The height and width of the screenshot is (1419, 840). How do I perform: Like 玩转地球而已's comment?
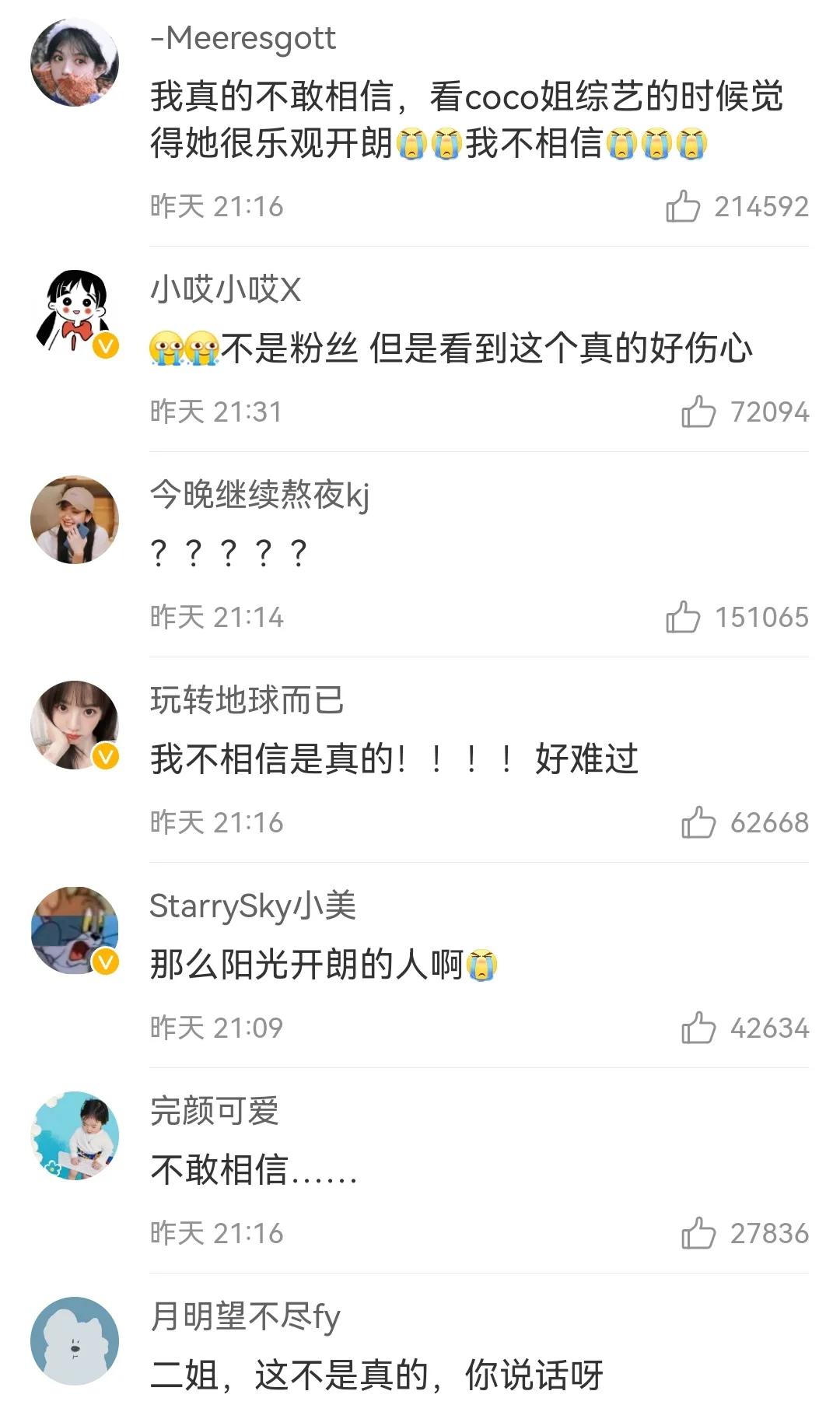(x=698, y=822)
